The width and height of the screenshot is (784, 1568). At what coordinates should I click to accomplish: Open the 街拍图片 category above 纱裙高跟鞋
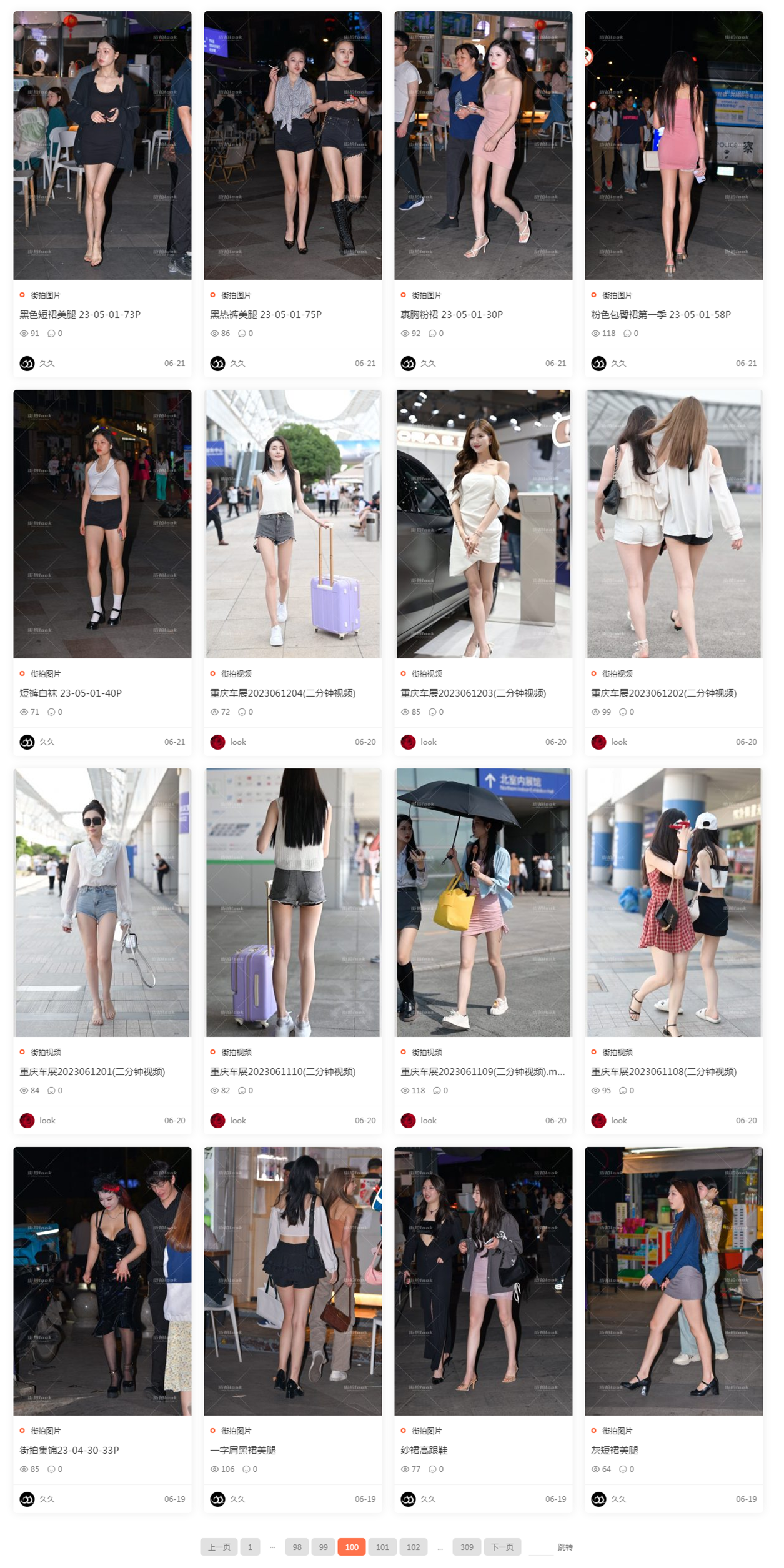[426, 1431]
